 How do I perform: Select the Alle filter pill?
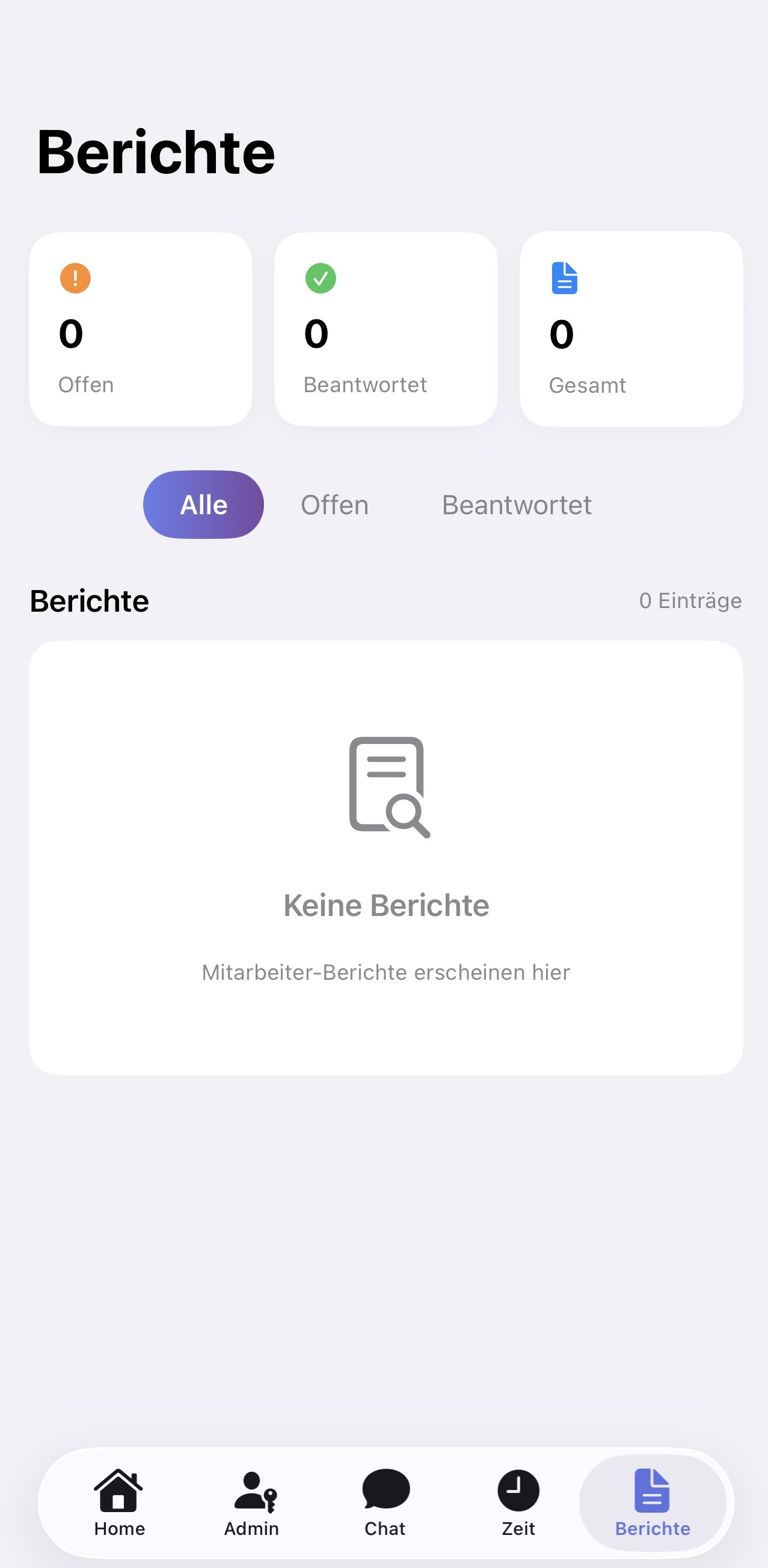point(203,504)
